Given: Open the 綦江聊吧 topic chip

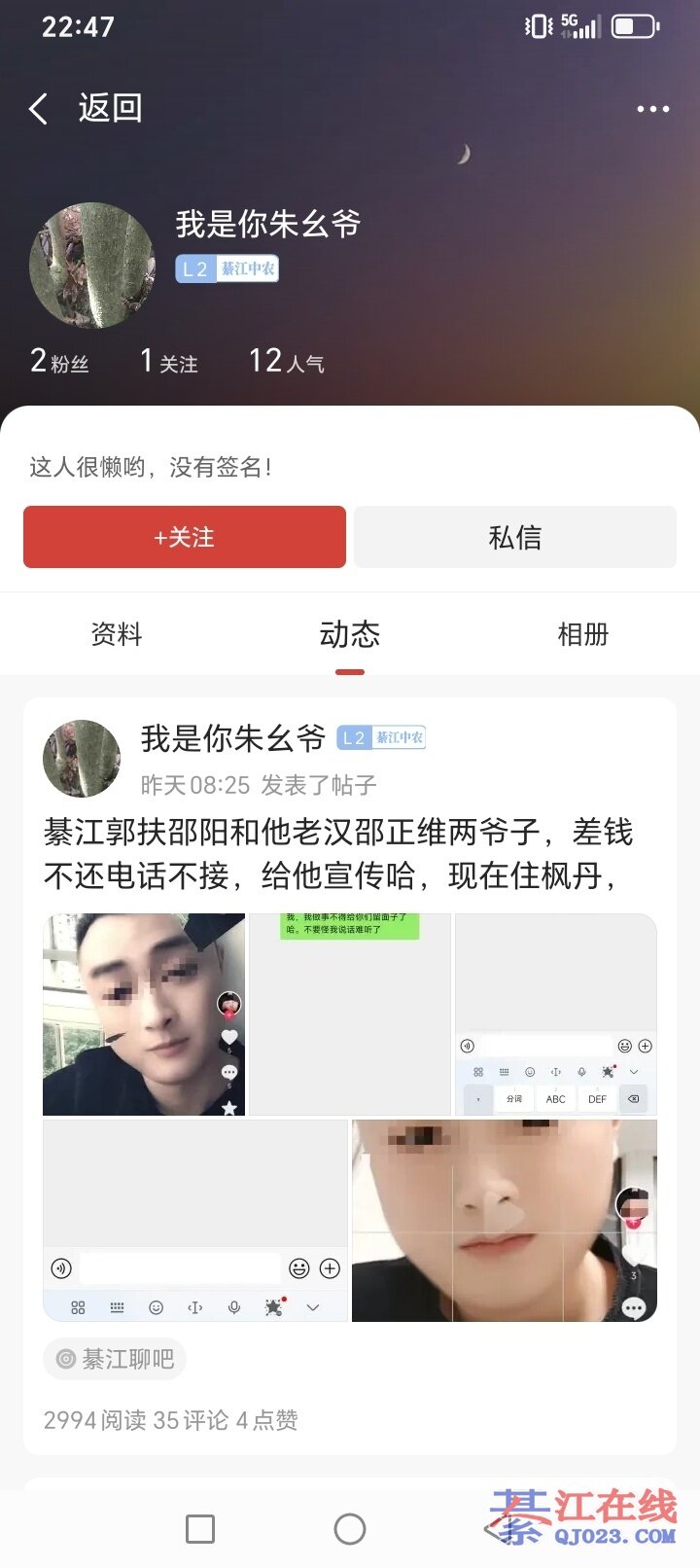Looking at the screenshot, I should [115, 1359].
